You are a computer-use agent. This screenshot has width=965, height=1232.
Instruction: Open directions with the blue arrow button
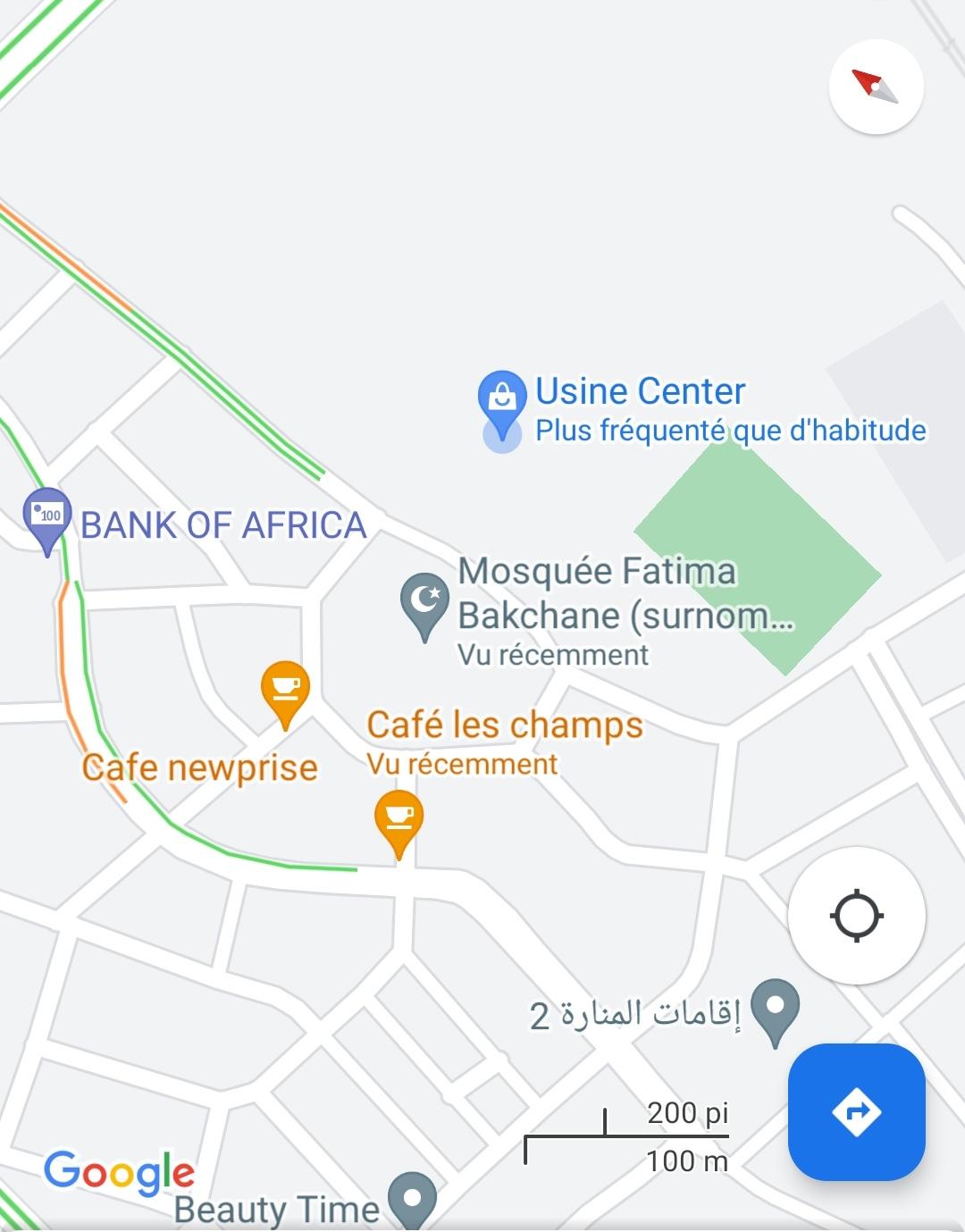[856, 1112]
